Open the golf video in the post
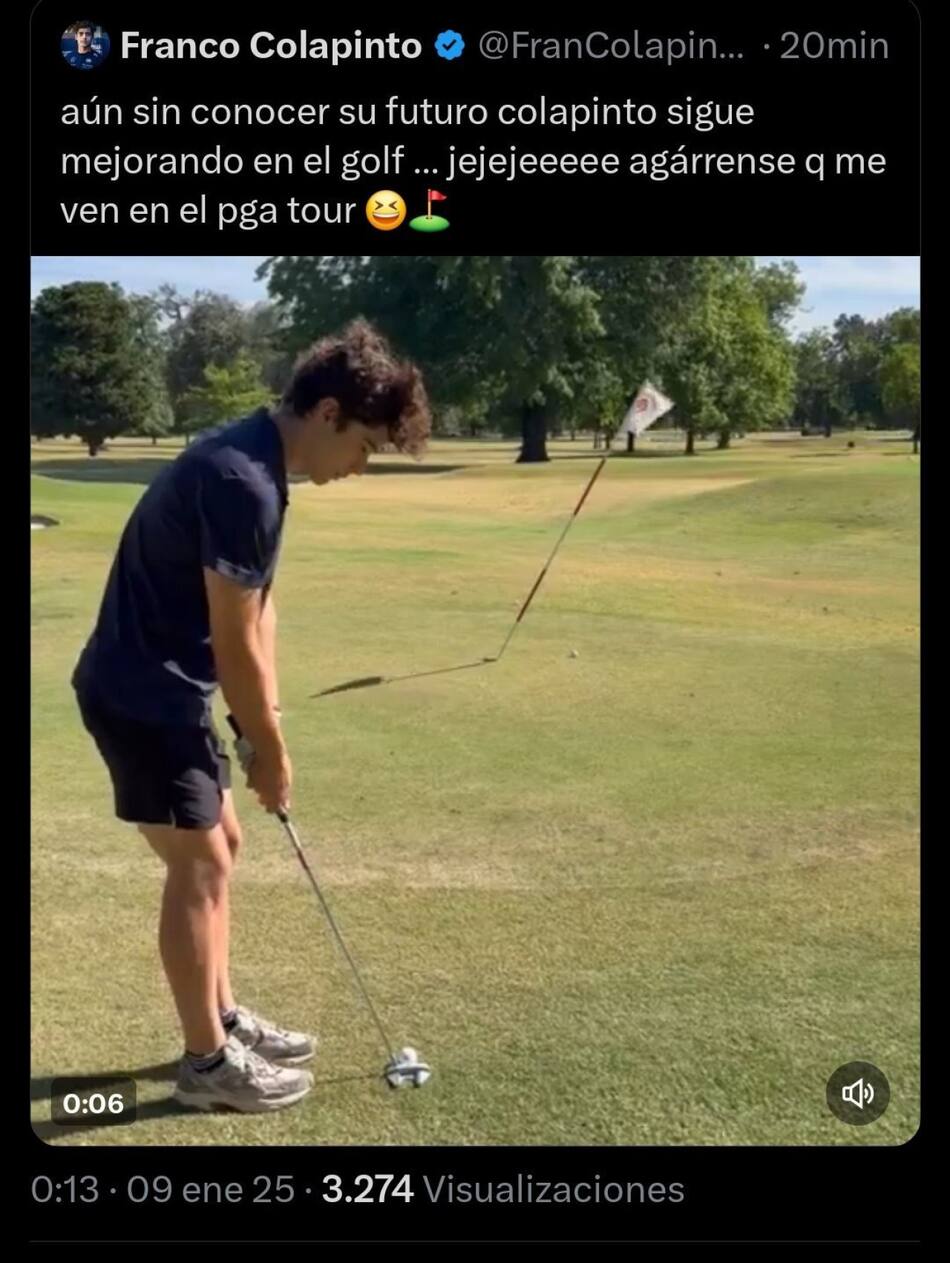The image size is (950, 1263). click(x=475, y=700)
